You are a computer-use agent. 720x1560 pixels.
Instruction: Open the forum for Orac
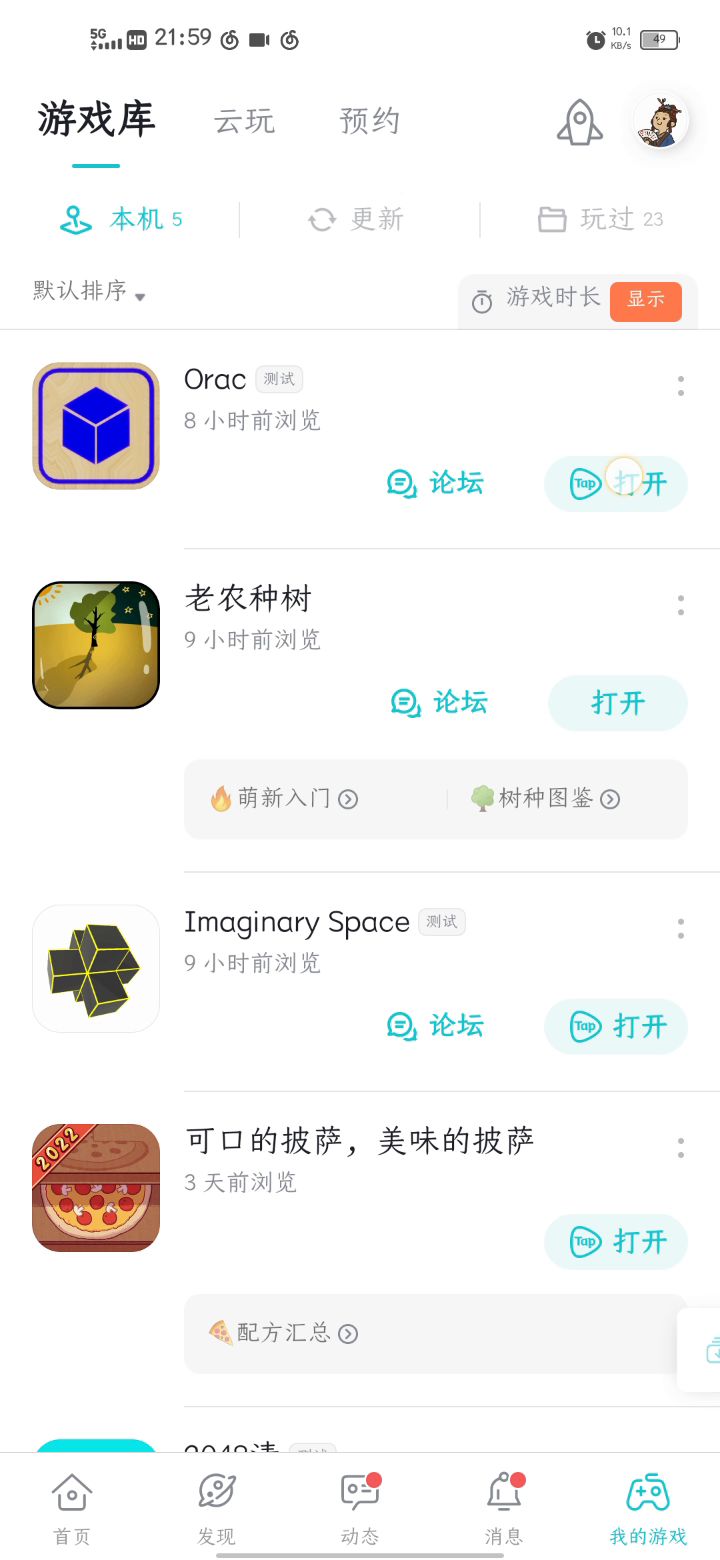click(436, 484)
